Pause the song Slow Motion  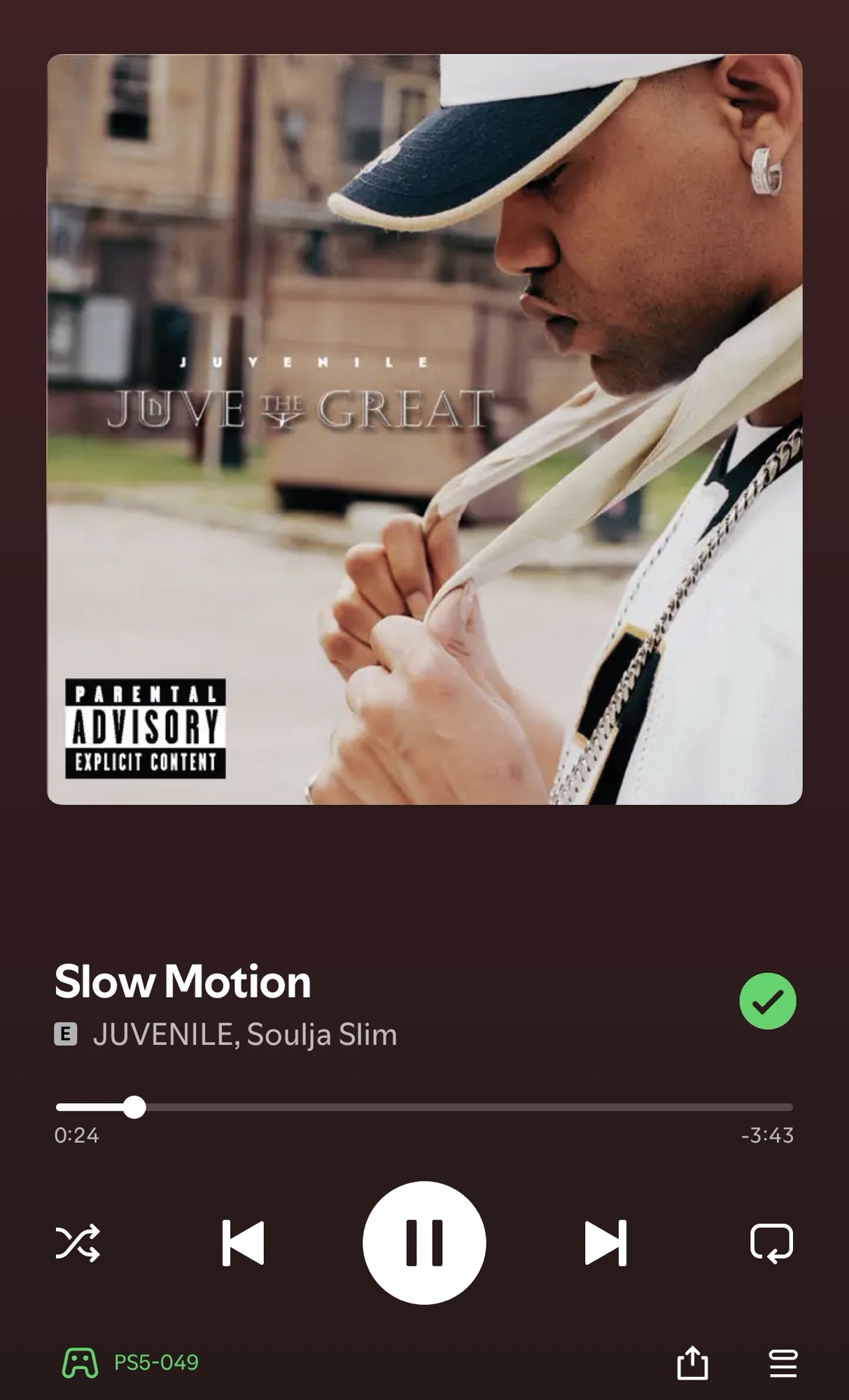tap(424, 1242)
